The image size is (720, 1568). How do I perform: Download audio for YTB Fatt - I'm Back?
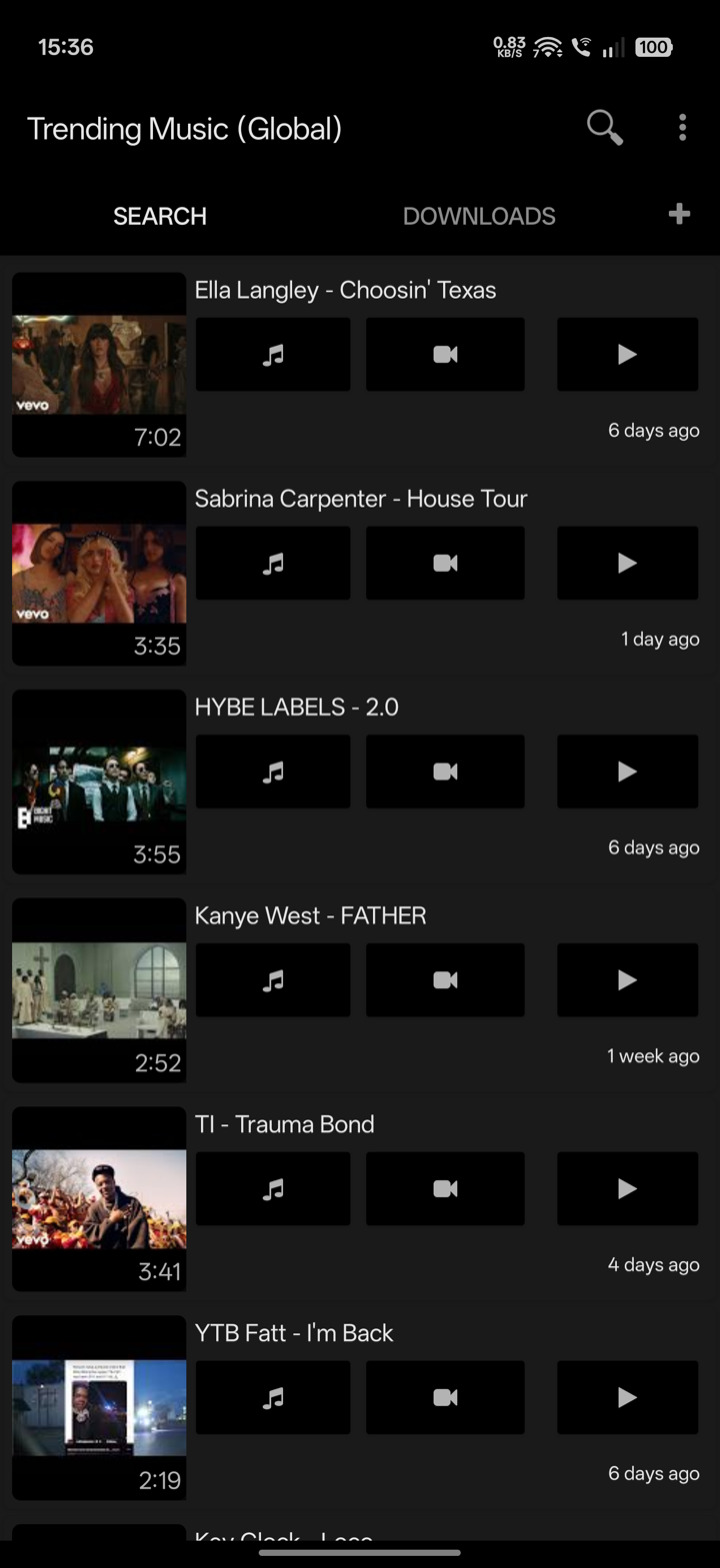pyautogui.click(x=272, y=1397)
